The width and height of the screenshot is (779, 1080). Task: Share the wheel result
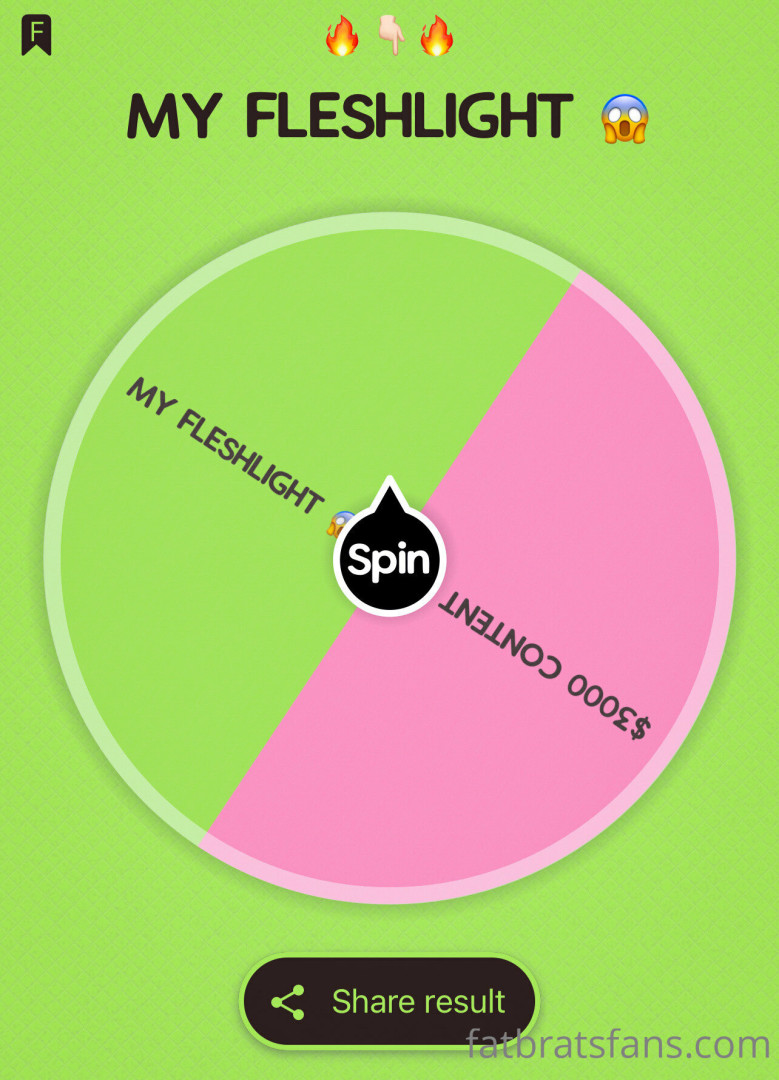pos(389,1001)
